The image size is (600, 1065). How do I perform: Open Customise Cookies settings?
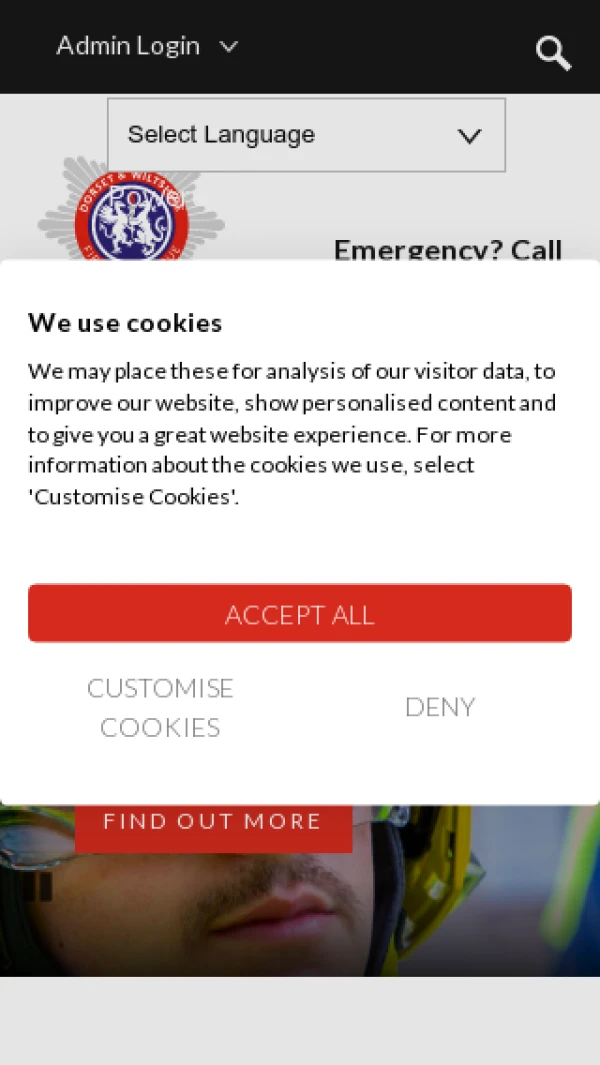coord(160,707)
